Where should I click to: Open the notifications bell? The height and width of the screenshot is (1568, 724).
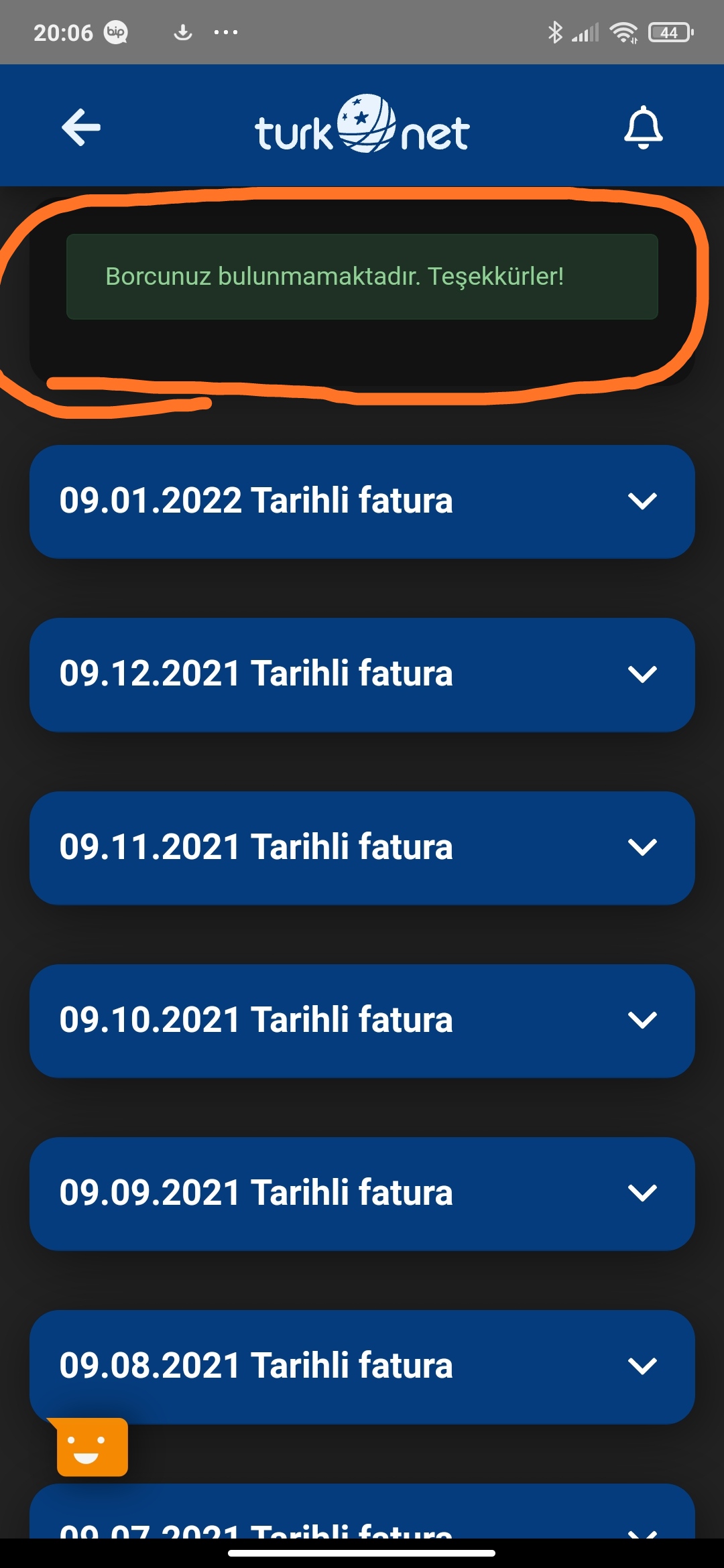pos(643,127)
